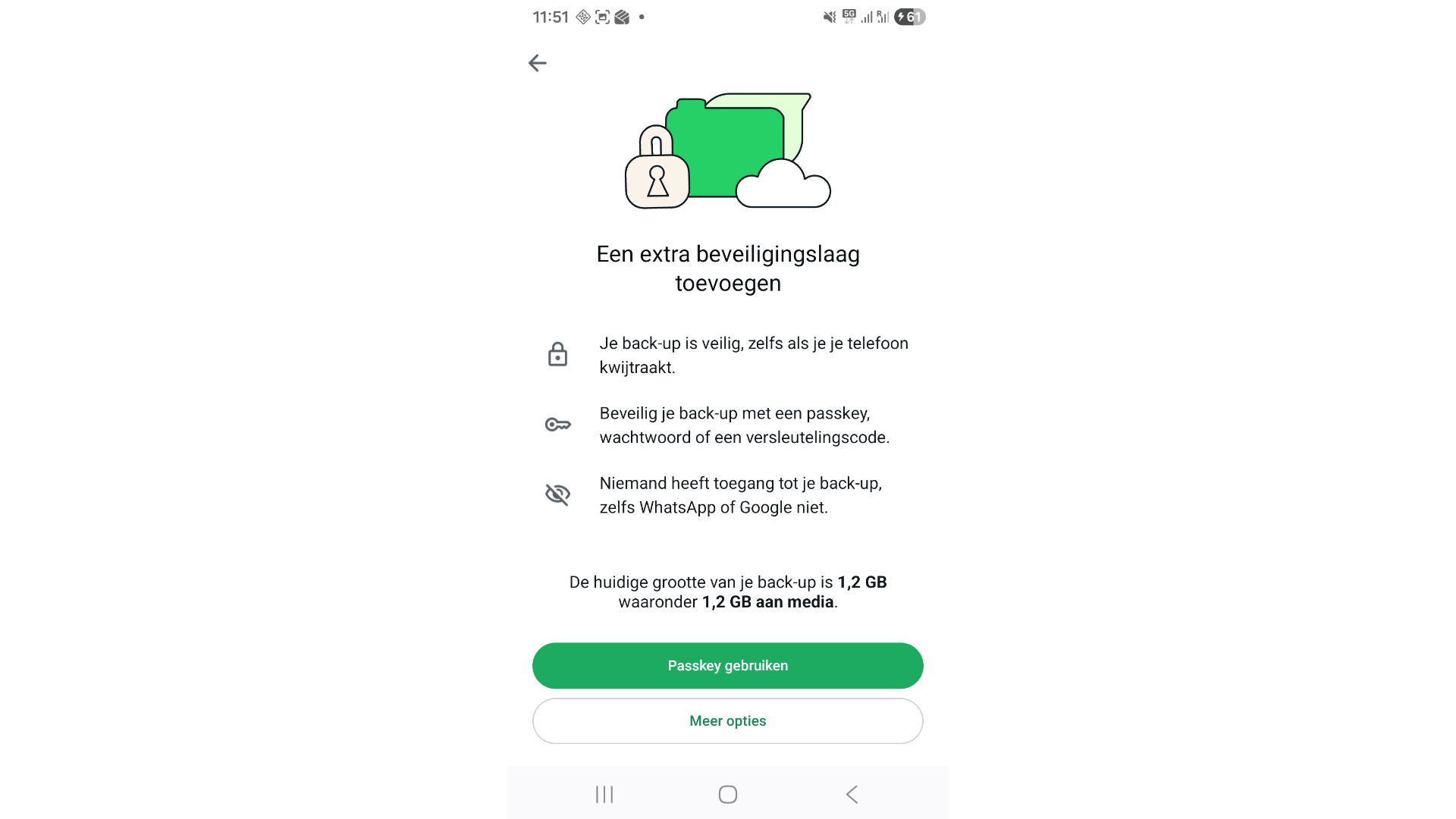1456x819 pixels.
Task: Open Meer opties
Action: point(727,721)
